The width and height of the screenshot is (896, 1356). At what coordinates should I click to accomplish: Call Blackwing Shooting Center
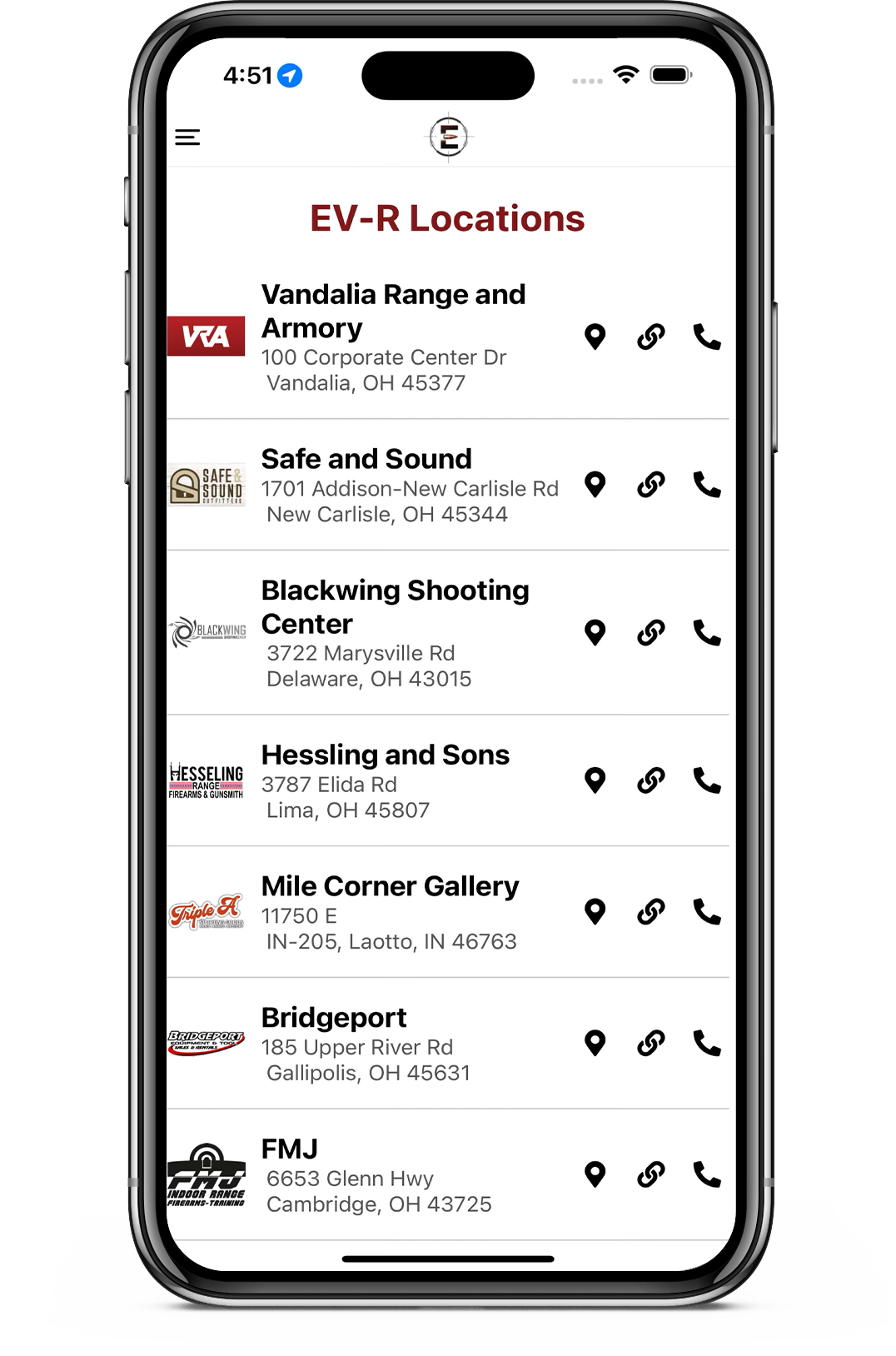[706, 633]
